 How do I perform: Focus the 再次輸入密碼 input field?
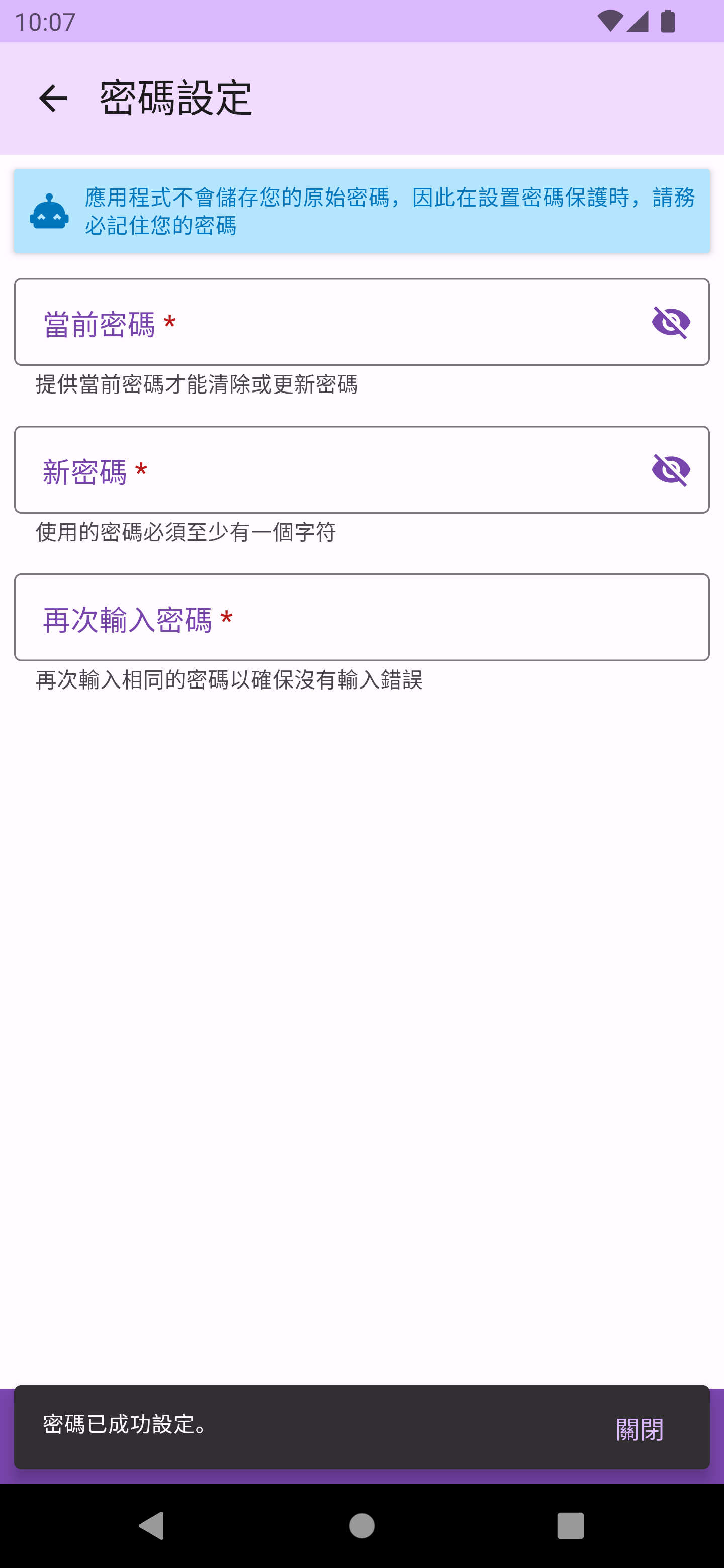pyautogui.click(x=361, y=618)
